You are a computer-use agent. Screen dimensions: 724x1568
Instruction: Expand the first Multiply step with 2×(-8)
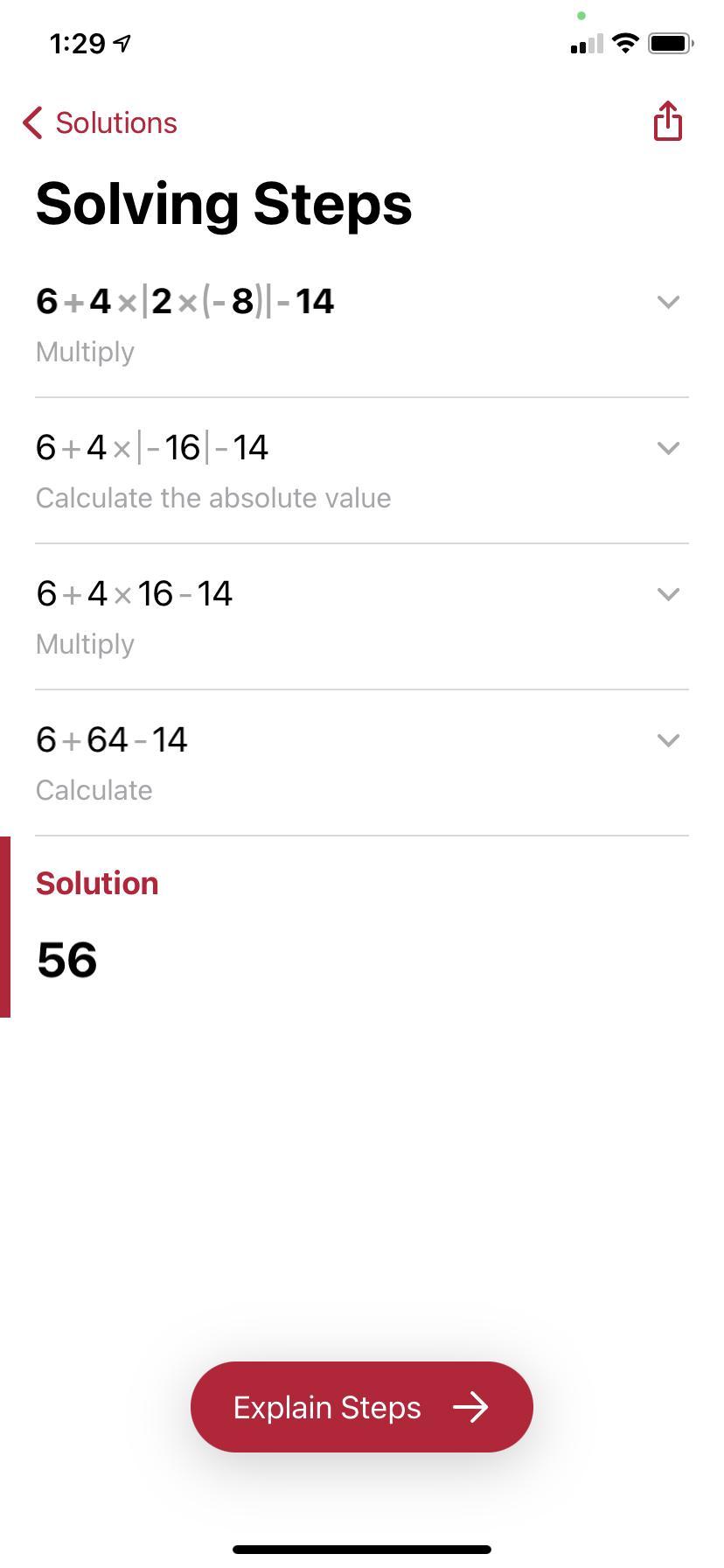[667, 303]
